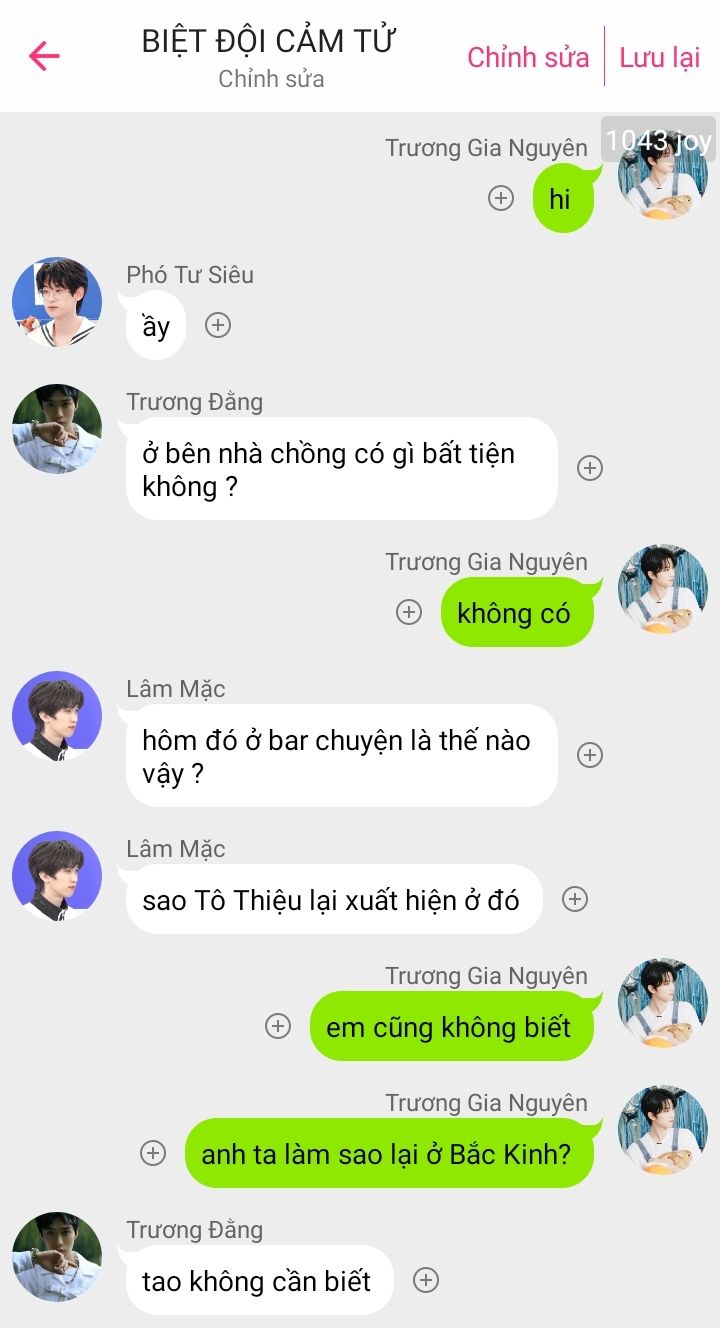
Task: Tap the group title BIỆT ĐỘI CẢM TỬ
Action: pos(270,41)
